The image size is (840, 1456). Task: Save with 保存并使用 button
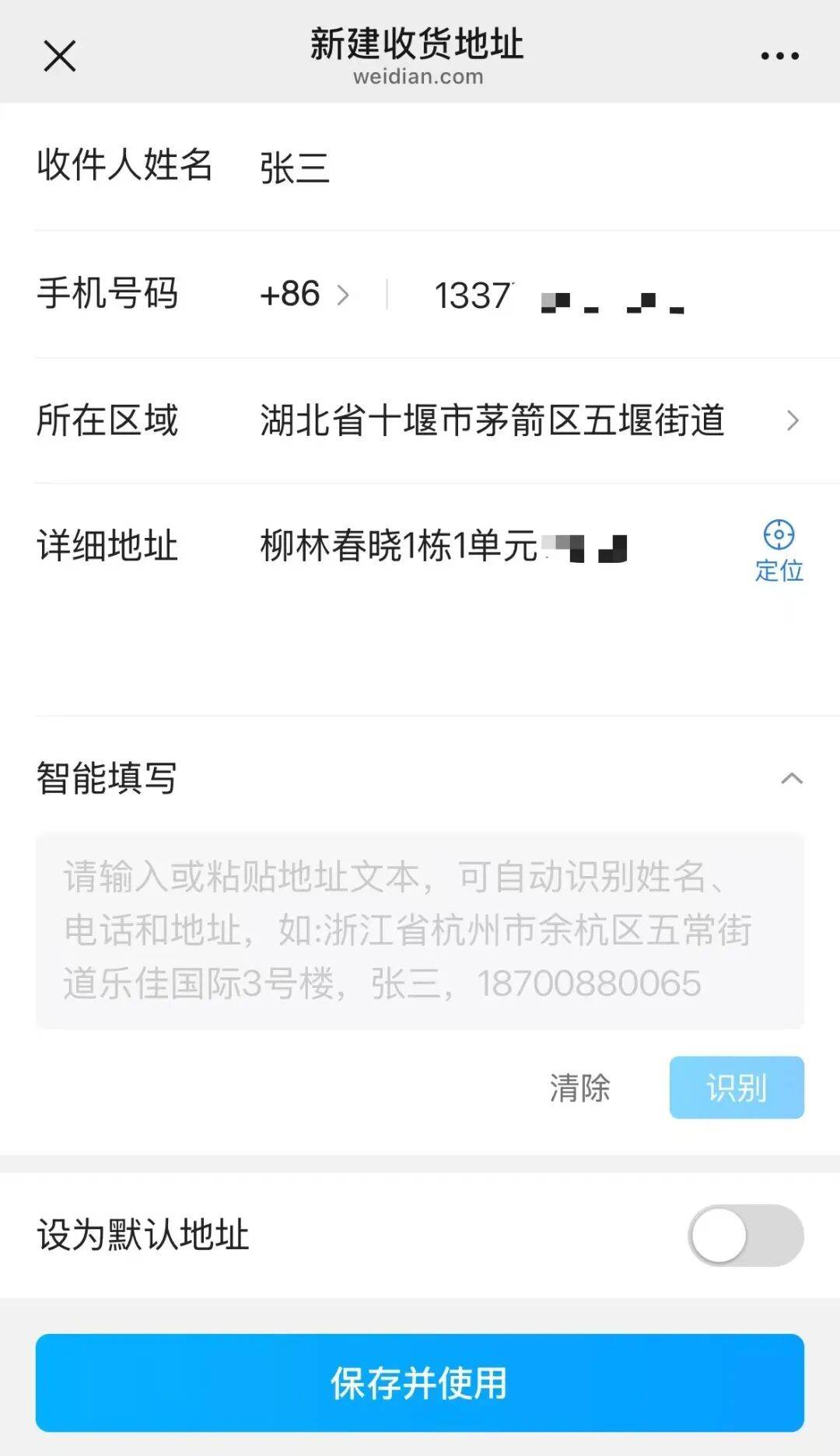[420, 1383]
